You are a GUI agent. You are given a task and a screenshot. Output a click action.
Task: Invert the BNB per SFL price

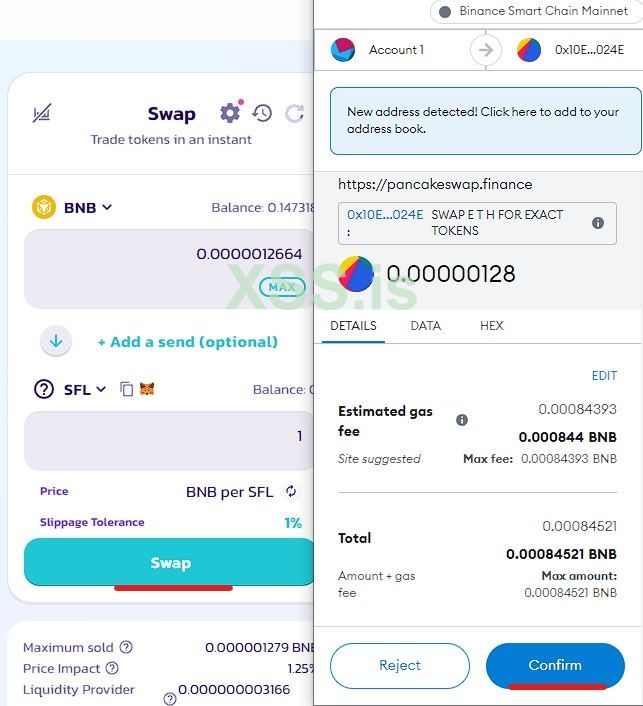291,491
